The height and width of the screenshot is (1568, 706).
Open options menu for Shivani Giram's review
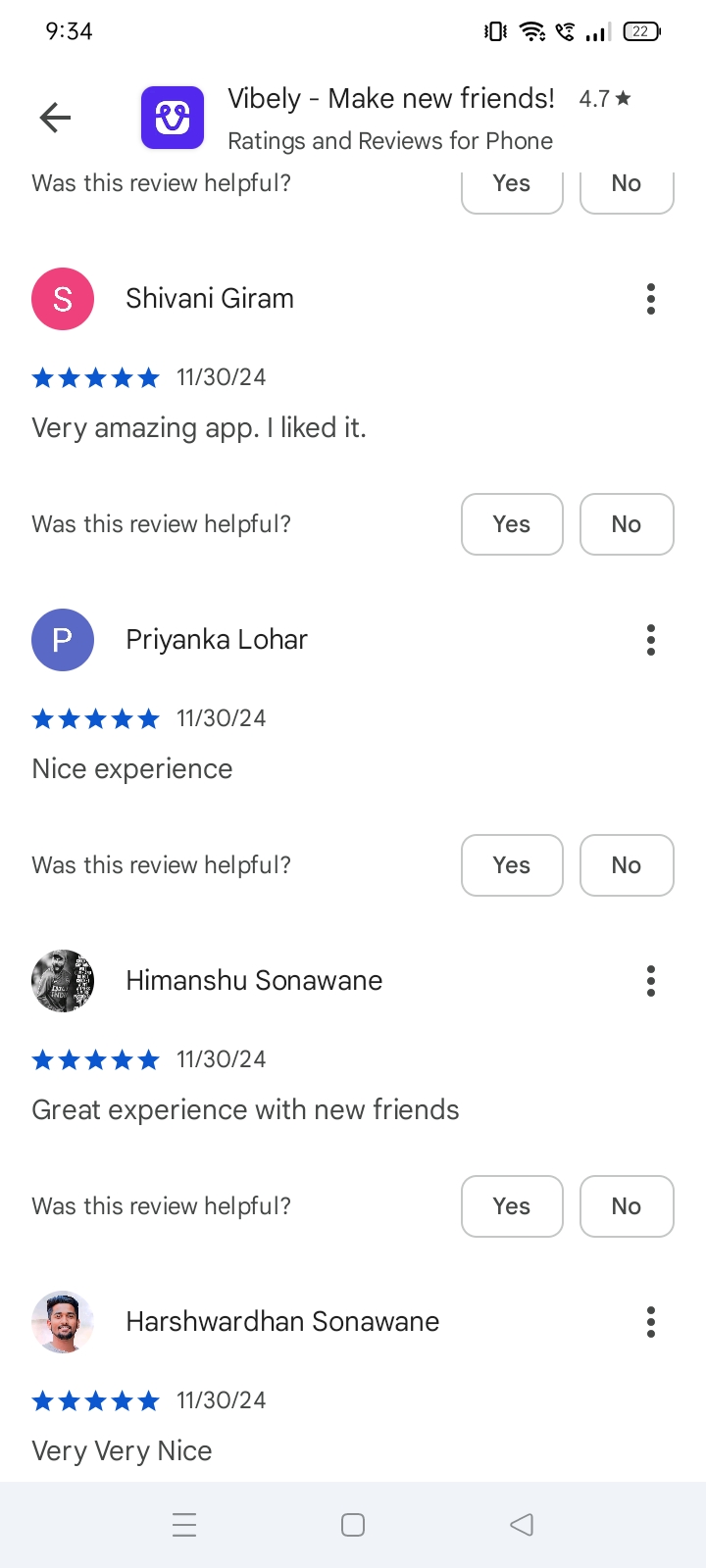(x=650, y=299)
